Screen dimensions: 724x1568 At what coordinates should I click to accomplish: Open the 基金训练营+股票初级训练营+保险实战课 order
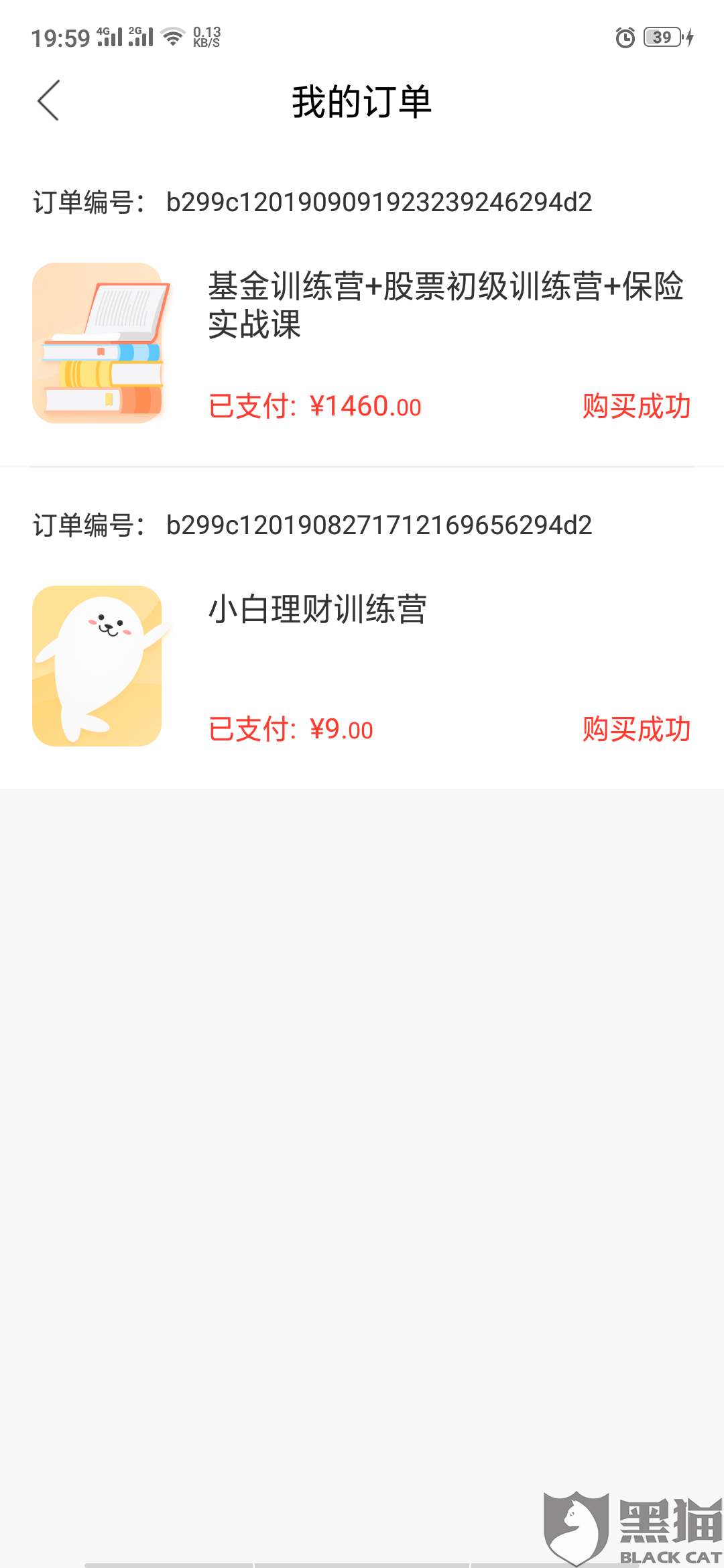[445, 305]
